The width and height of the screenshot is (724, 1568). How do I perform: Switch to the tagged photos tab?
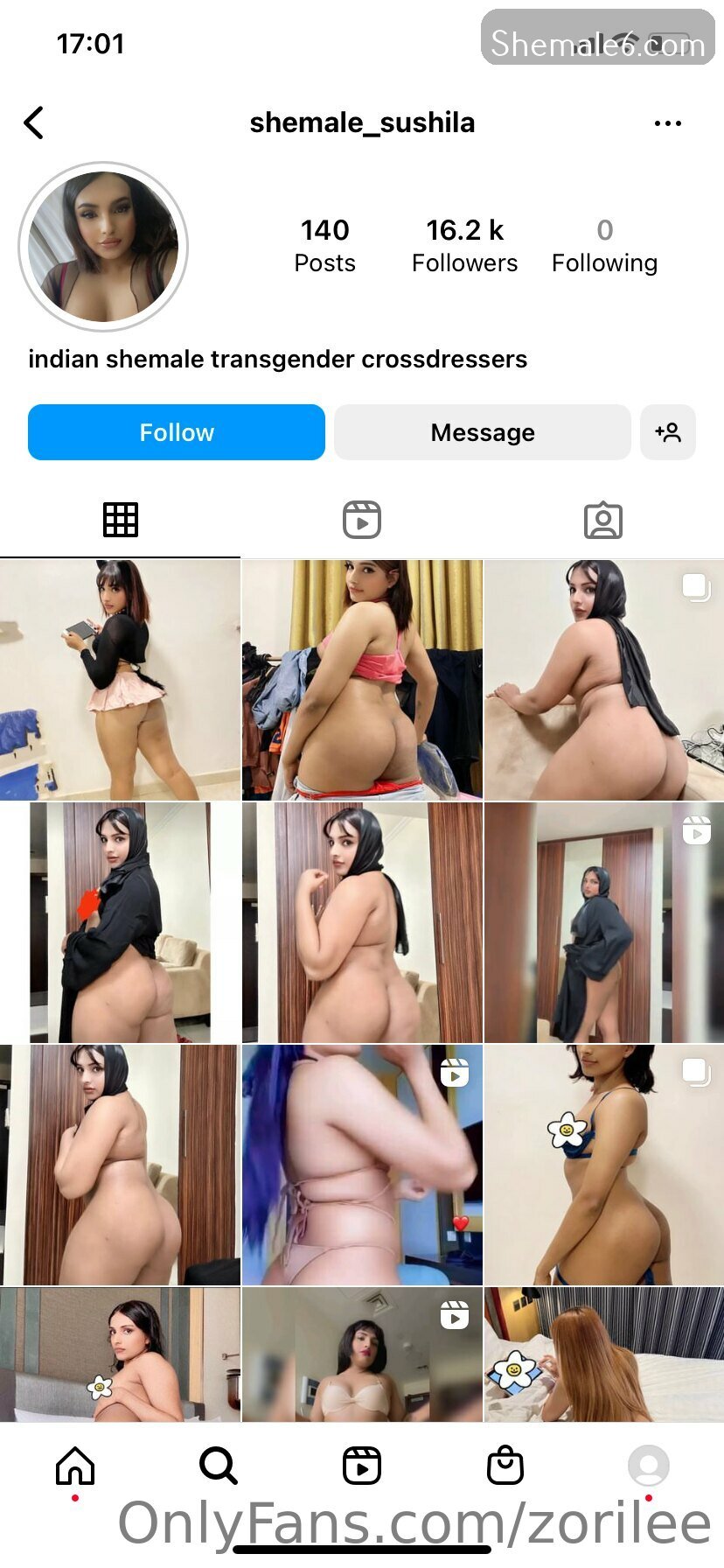(x=602, y=520)
